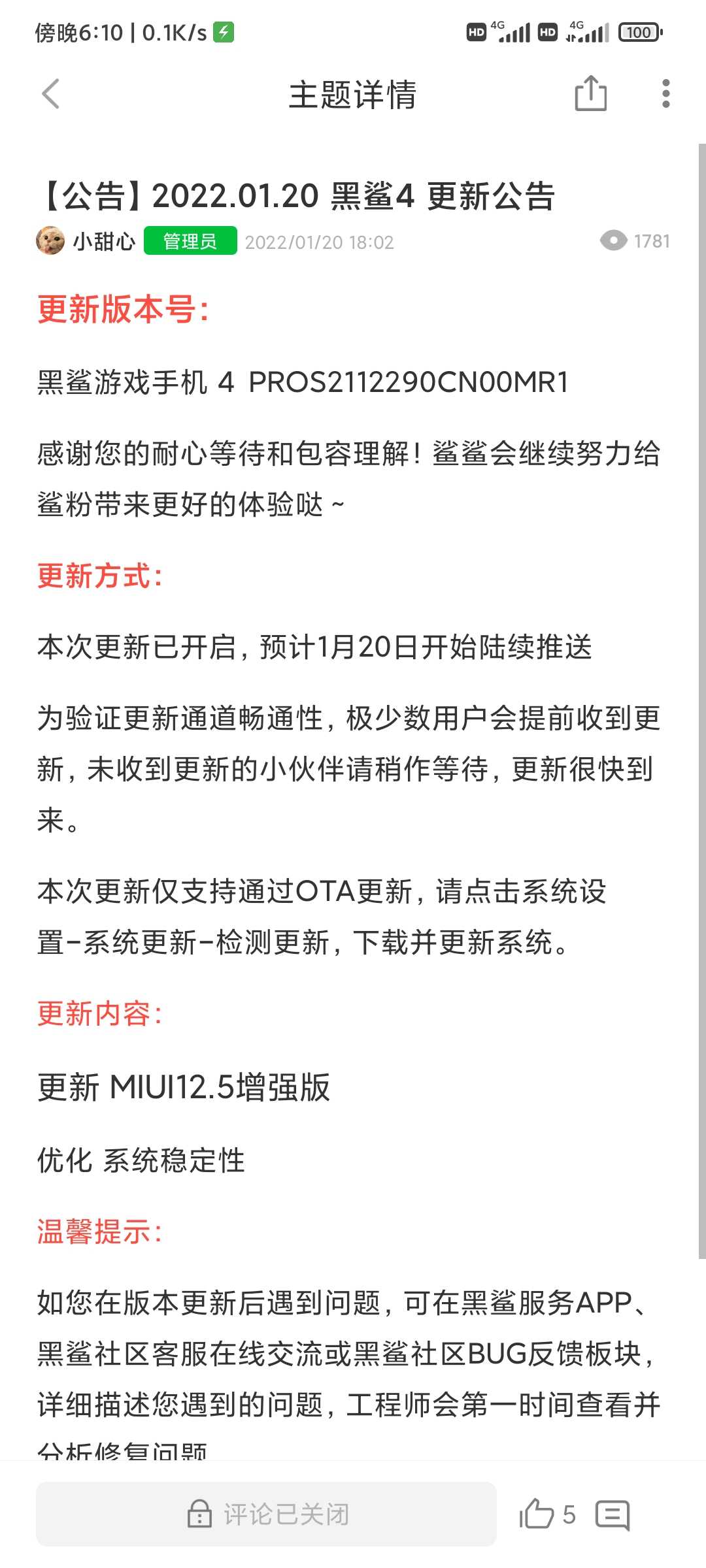
Task: Share this update announcement post
Action: coord(590,93)
